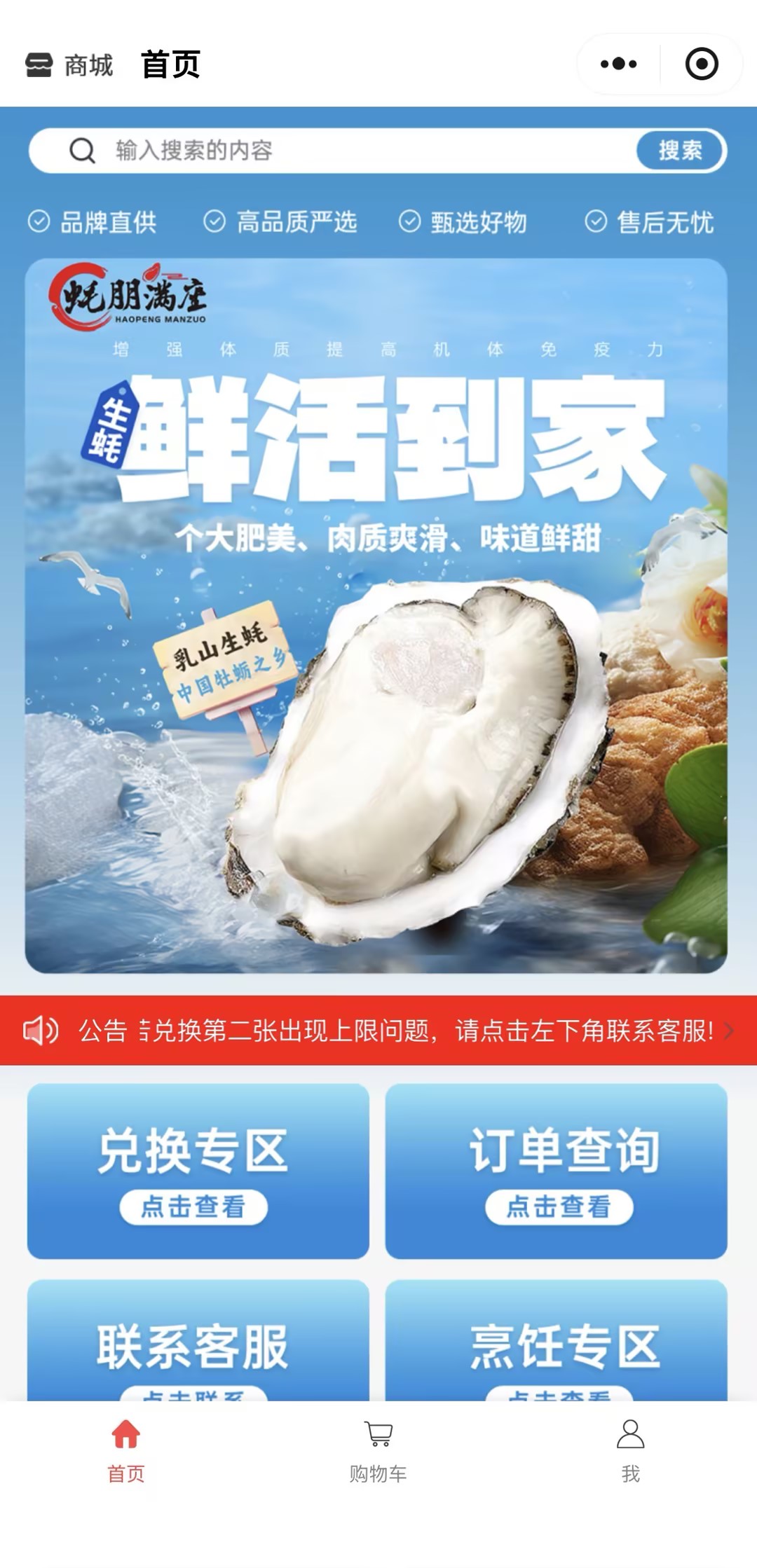The height and width of the screenshot is (1568, 757).
Task: Open the mini program more options menu
Action: 619,64
